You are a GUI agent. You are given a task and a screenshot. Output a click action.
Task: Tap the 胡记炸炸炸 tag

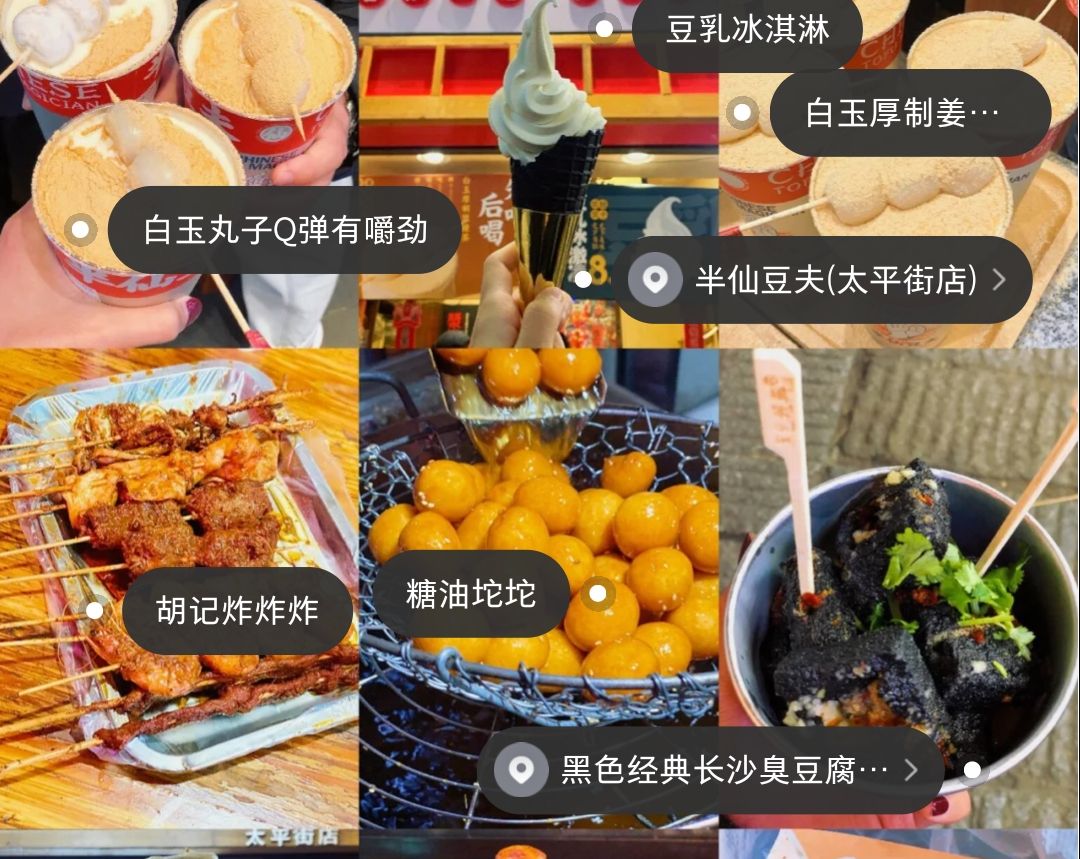(x=237, y=611)
